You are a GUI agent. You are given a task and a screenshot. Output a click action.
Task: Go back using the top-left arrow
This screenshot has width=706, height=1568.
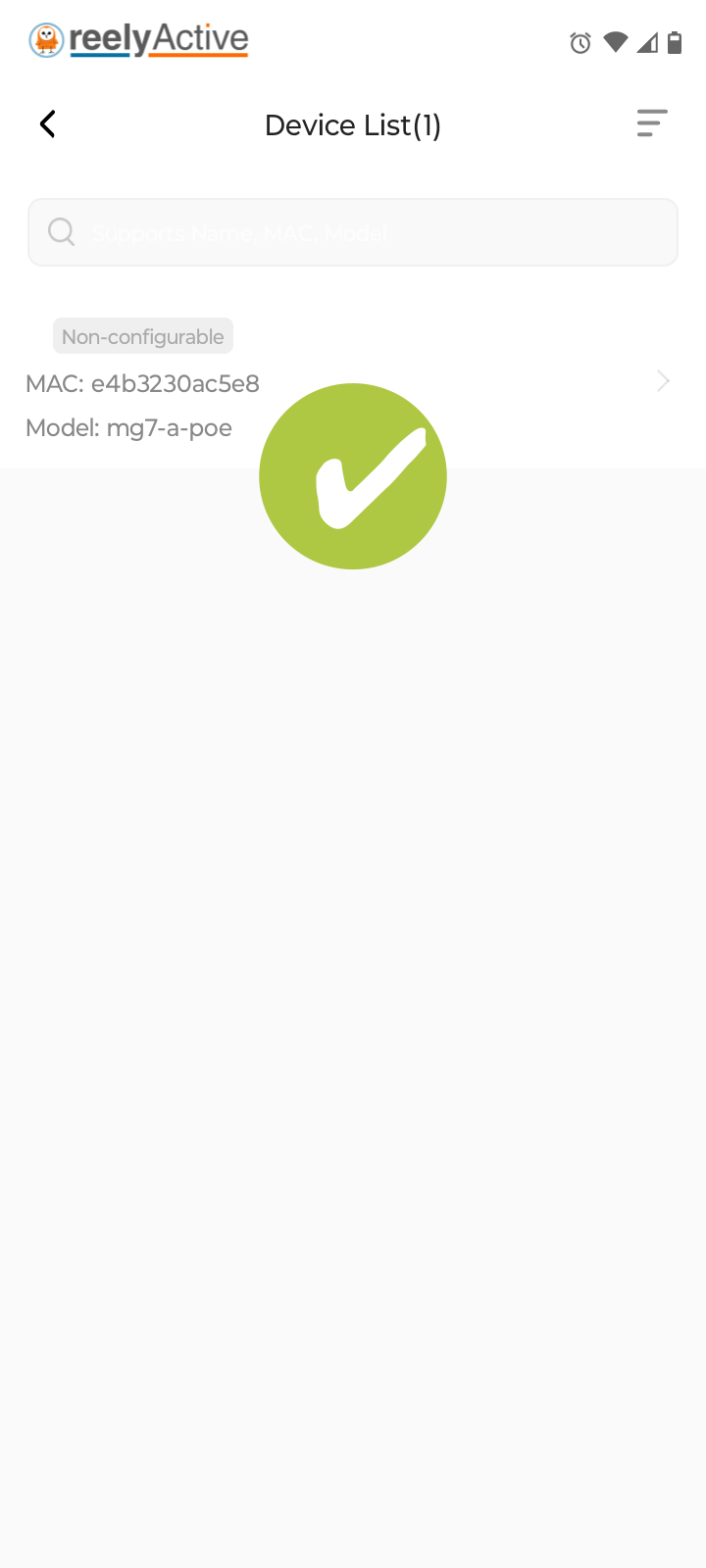(47, 124)
